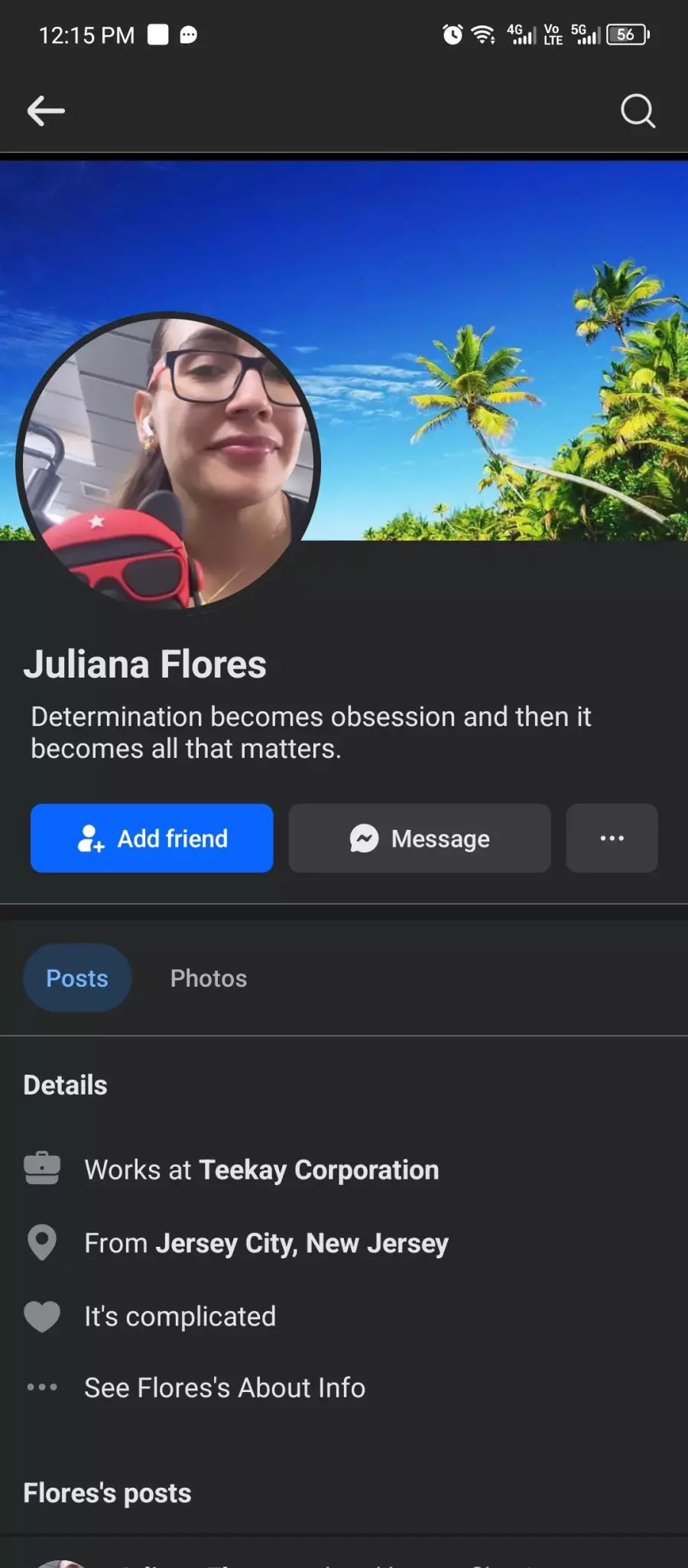Open the three-dot more options button
The height and width of the screenshot is (1568, 688).
point(612,838)
